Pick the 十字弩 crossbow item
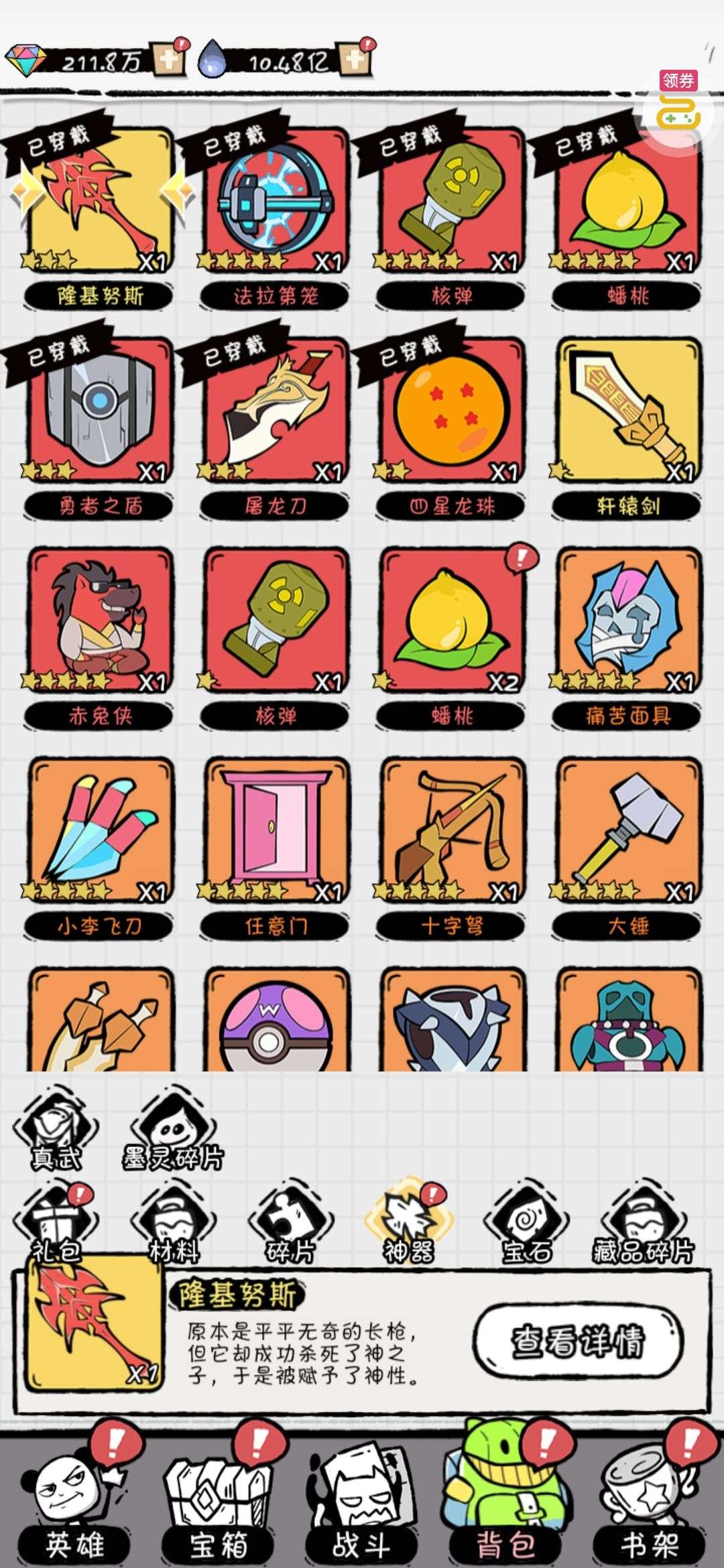 (452, 830)
